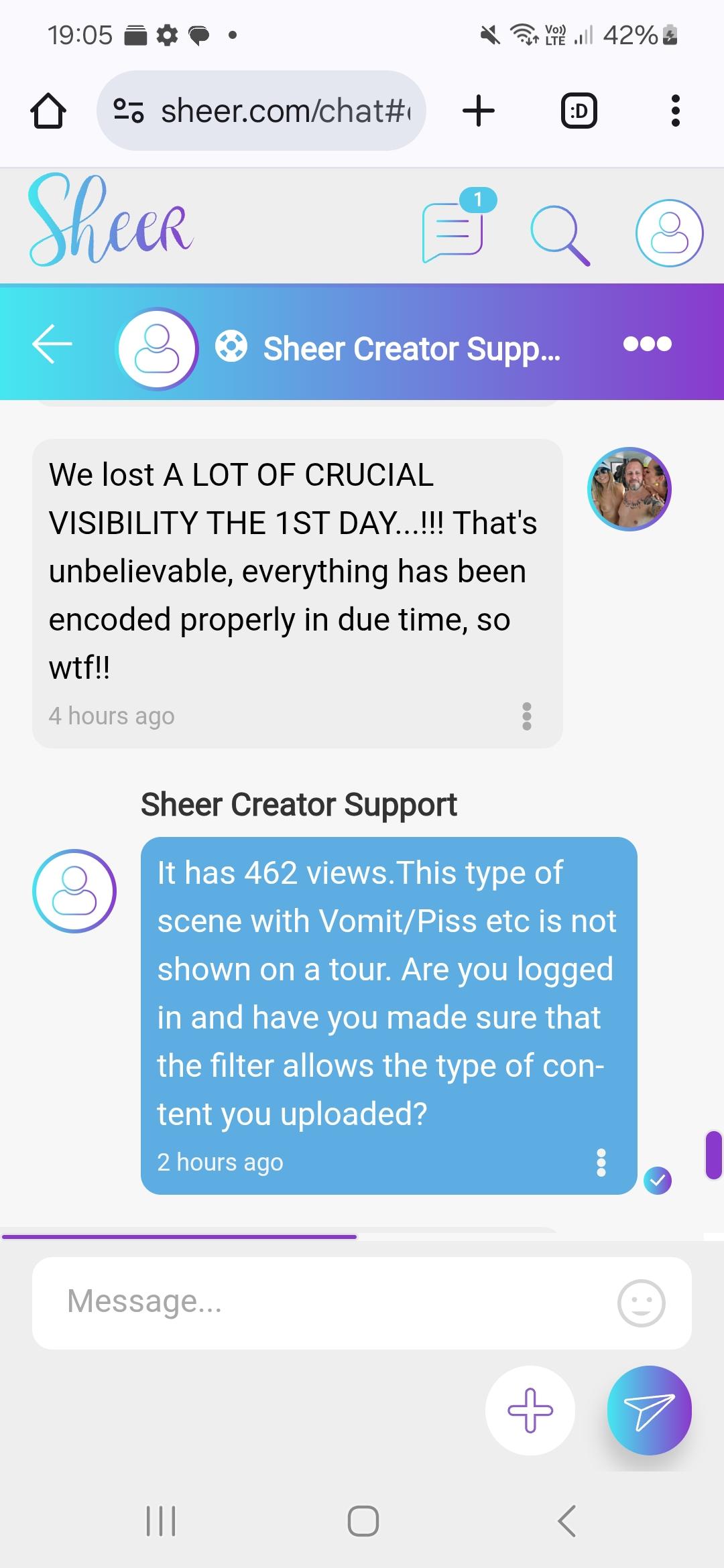Open the chat options three-dot menu
Image resolution: width=724 pixels, height=1568 pixels.
pos(646,344)
